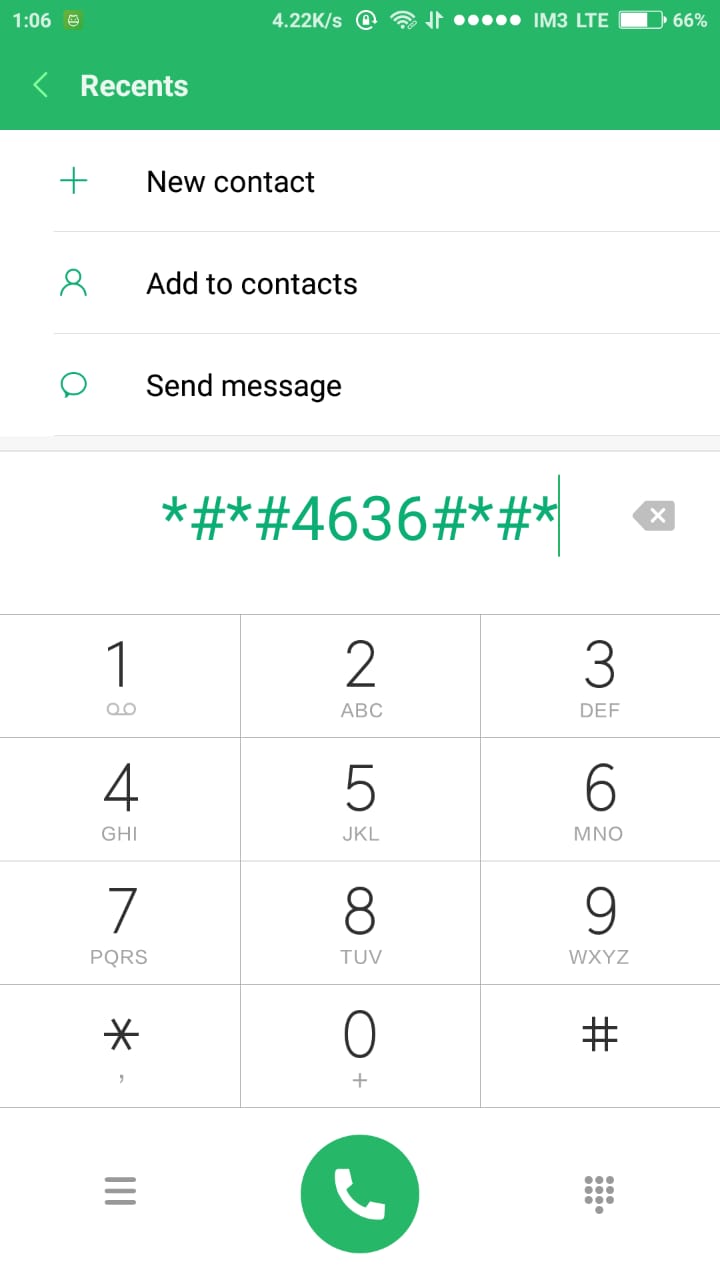Hit the 4 GHI key

[x=120, y=799]
